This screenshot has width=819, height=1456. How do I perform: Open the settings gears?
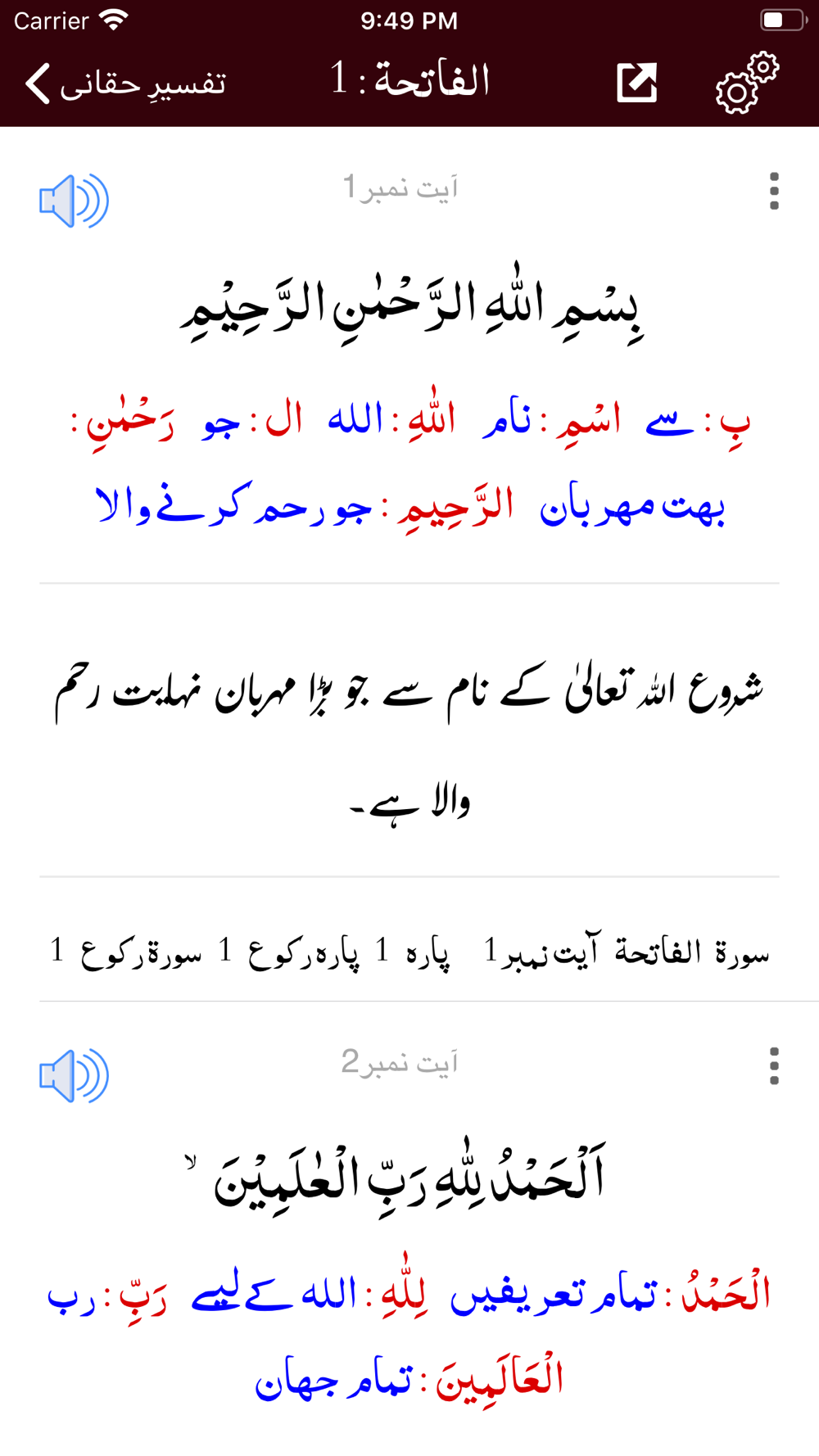(x=746, y=83)
